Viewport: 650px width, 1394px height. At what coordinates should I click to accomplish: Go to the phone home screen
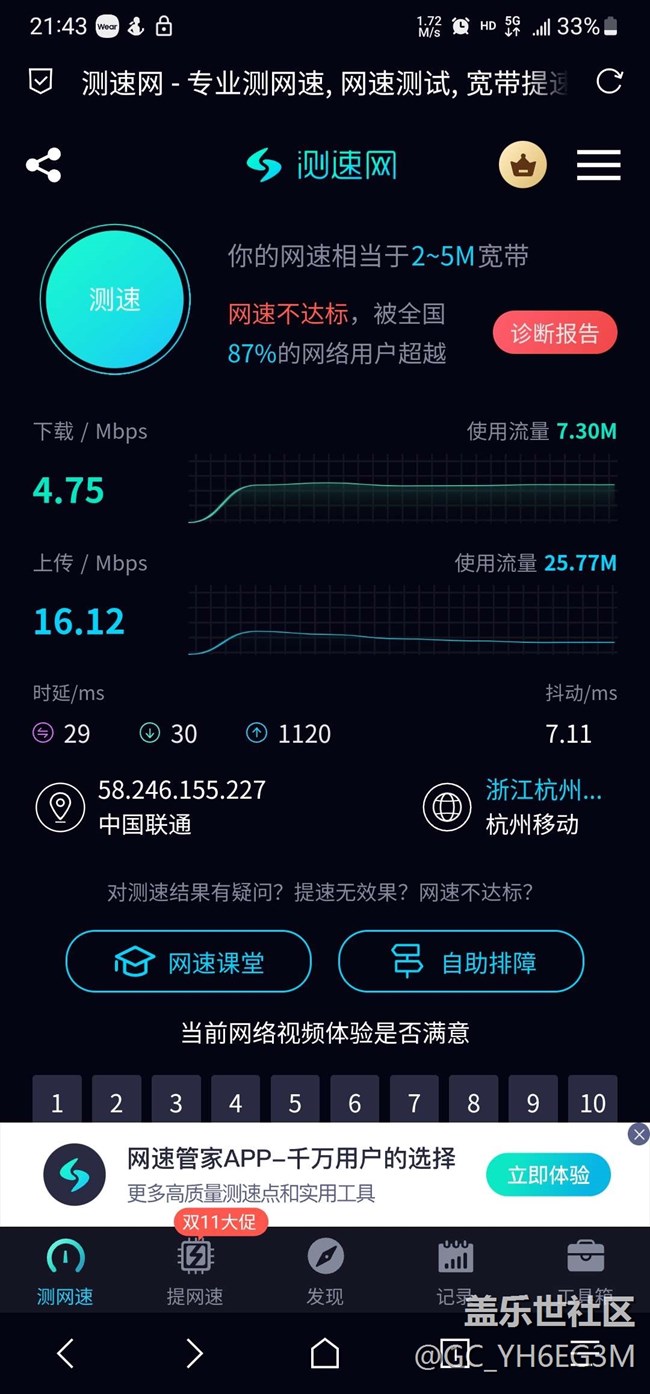pos(325,1354)
